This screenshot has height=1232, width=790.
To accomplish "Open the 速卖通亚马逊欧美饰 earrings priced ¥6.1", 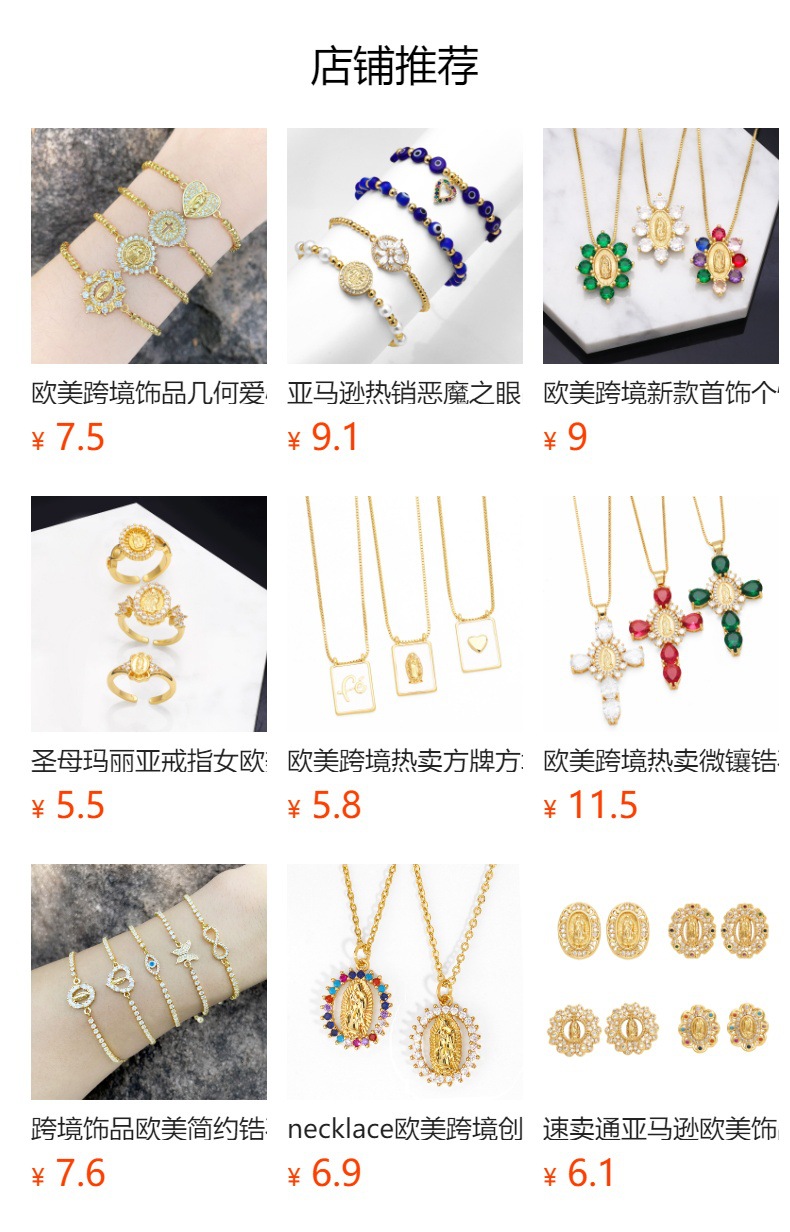I will point(660,982).
